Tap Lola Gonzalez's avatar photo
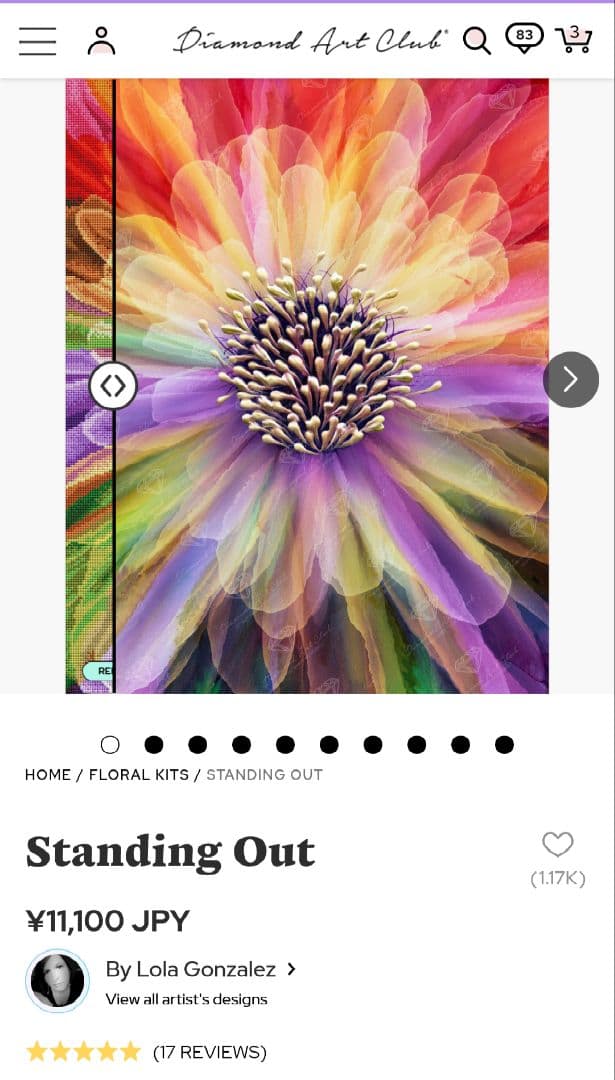615x1080 pixels. 57,981
